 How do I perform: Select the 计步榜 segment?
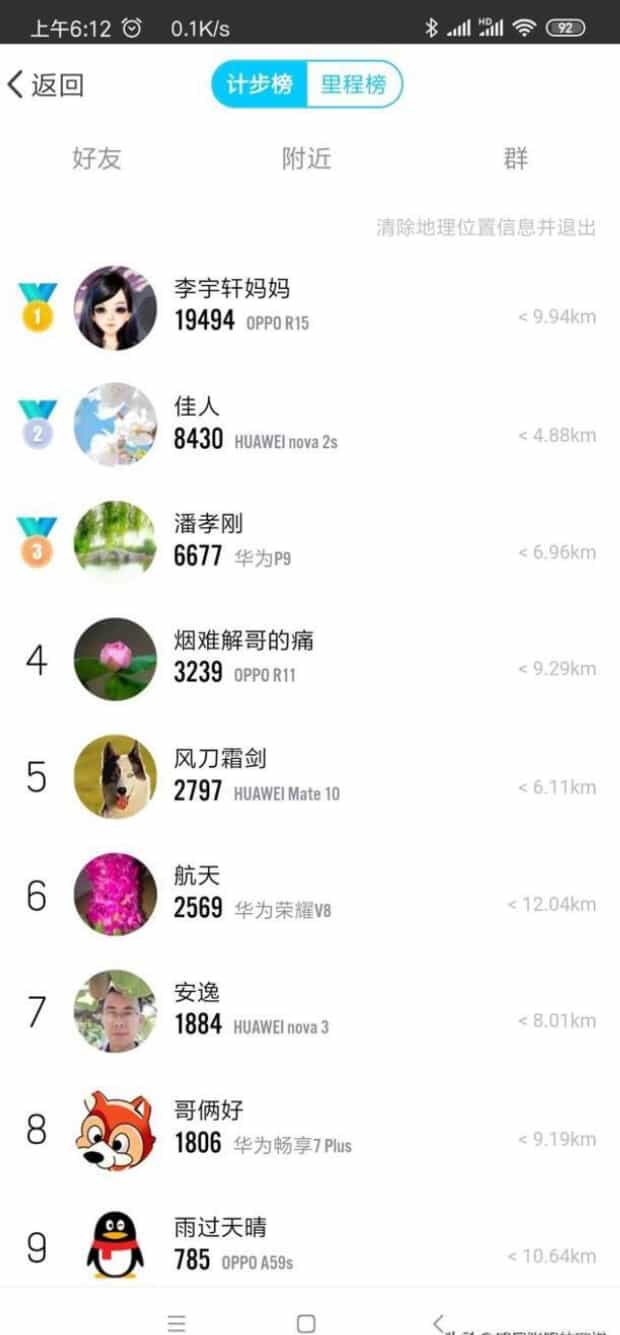(x=259, y=85)
